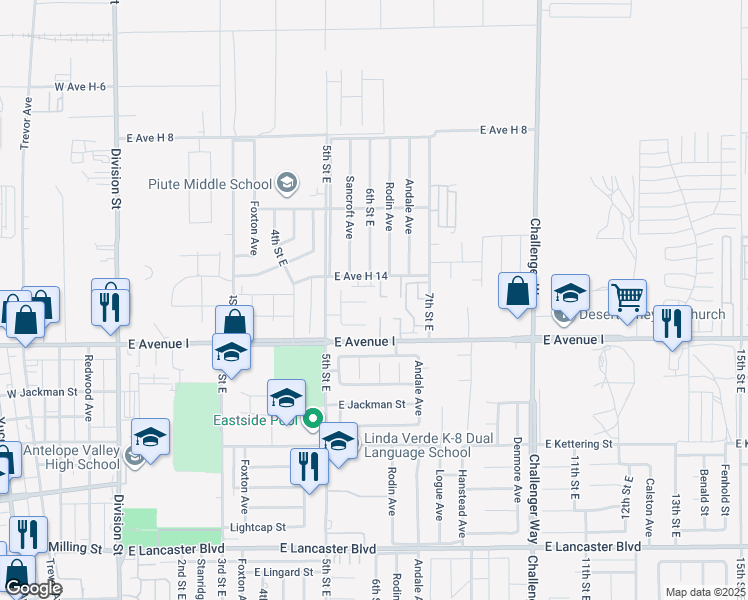Select the Piute Middle School place icon
The width and height of the screenshot is (748, 600).
287,184
